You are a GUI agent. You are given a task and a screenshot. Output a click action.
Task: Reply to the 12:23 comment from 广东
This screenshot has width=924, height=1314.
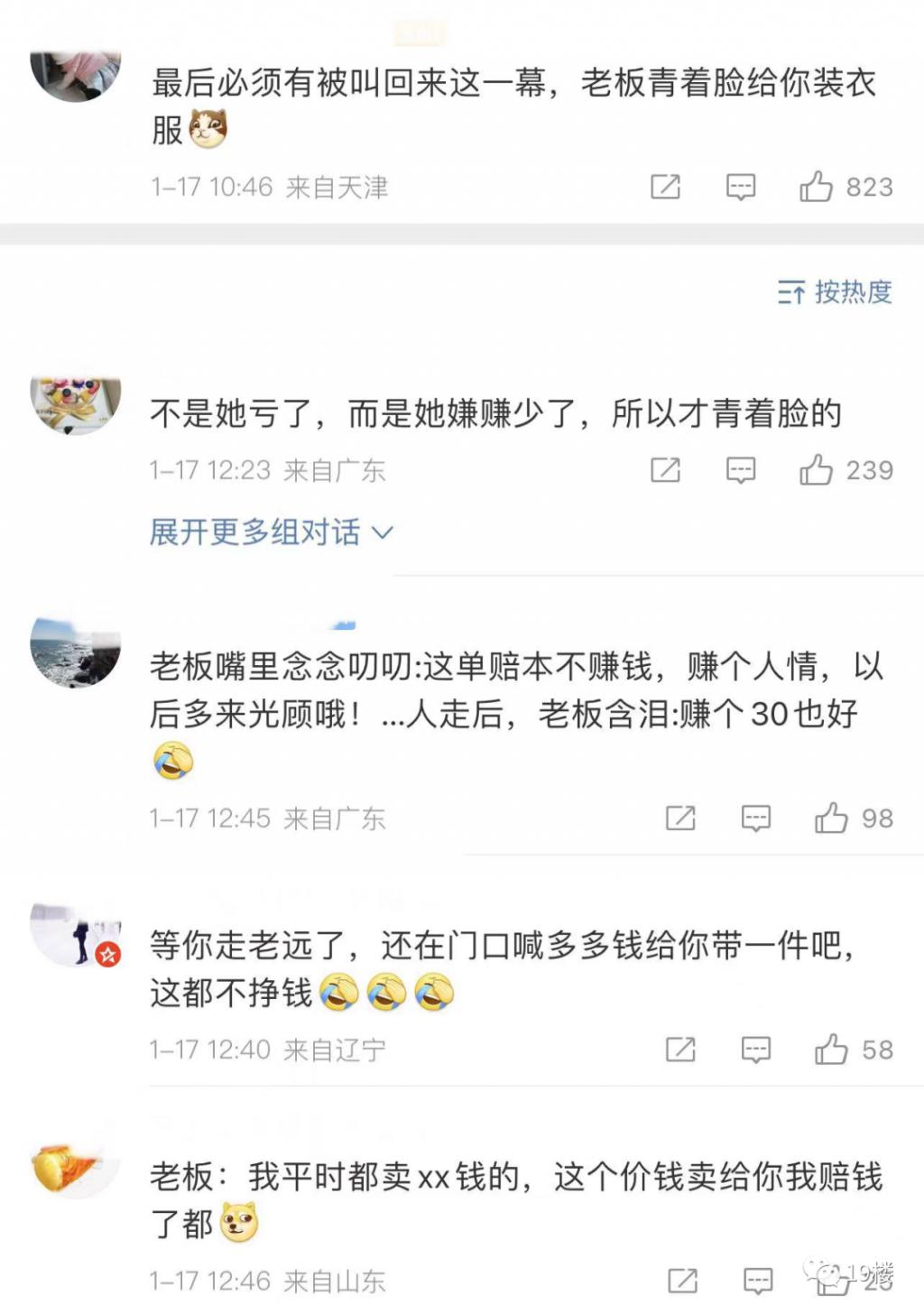point(741,470)
